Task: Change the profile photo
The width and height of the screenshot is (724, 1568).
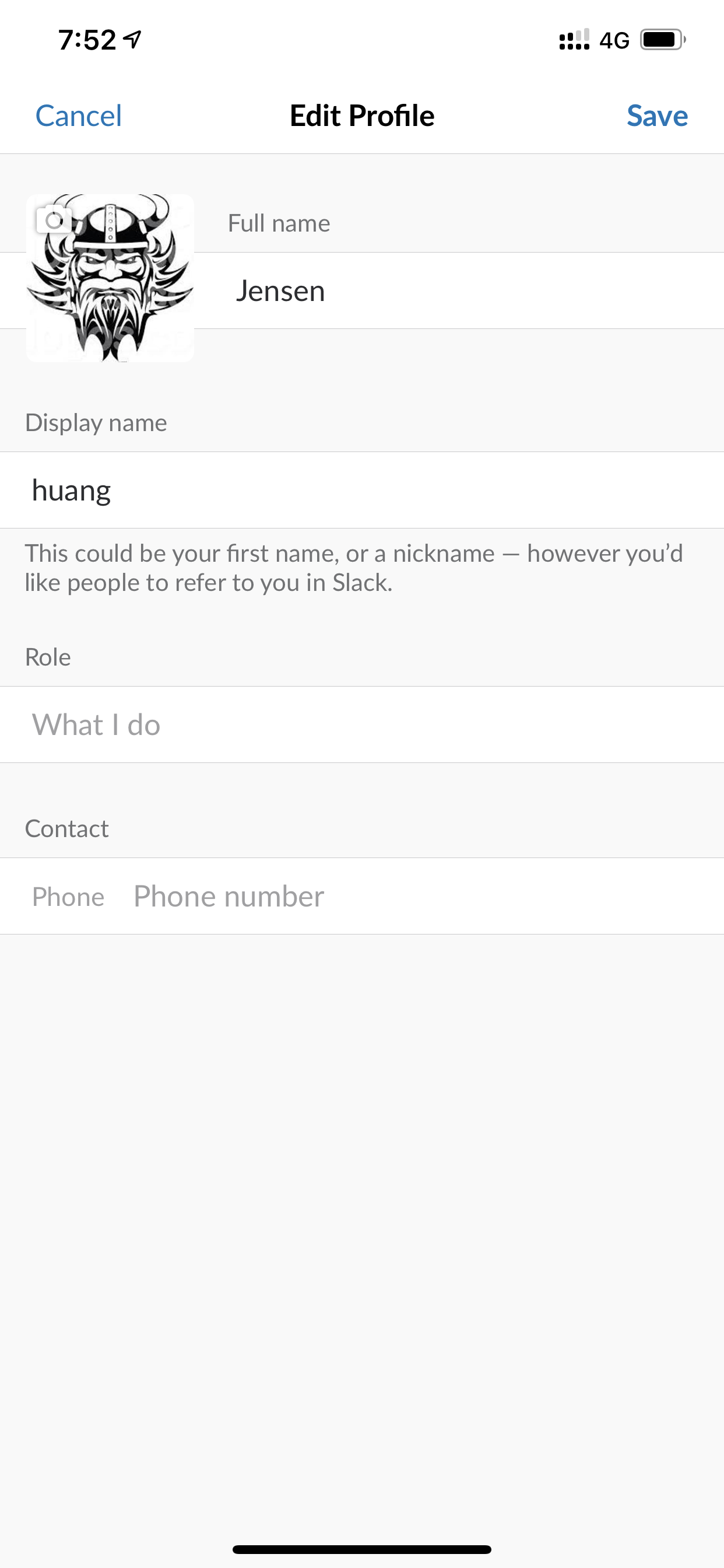Action: coord(110,278)
